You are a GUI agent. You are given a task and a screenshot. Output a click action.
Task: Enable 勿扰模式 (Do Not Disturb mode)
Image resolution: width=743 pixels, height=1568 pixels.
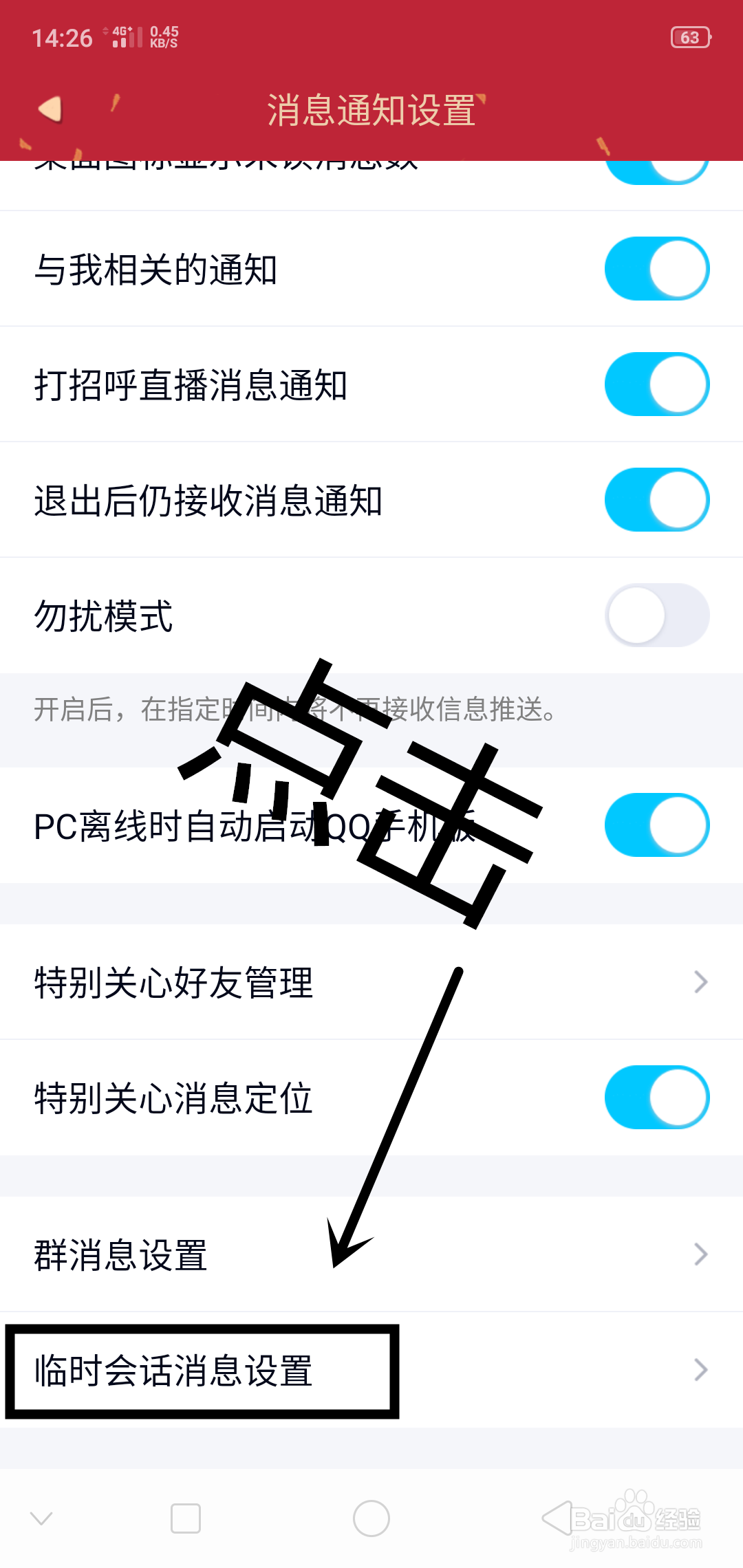(x=656, y=614)
